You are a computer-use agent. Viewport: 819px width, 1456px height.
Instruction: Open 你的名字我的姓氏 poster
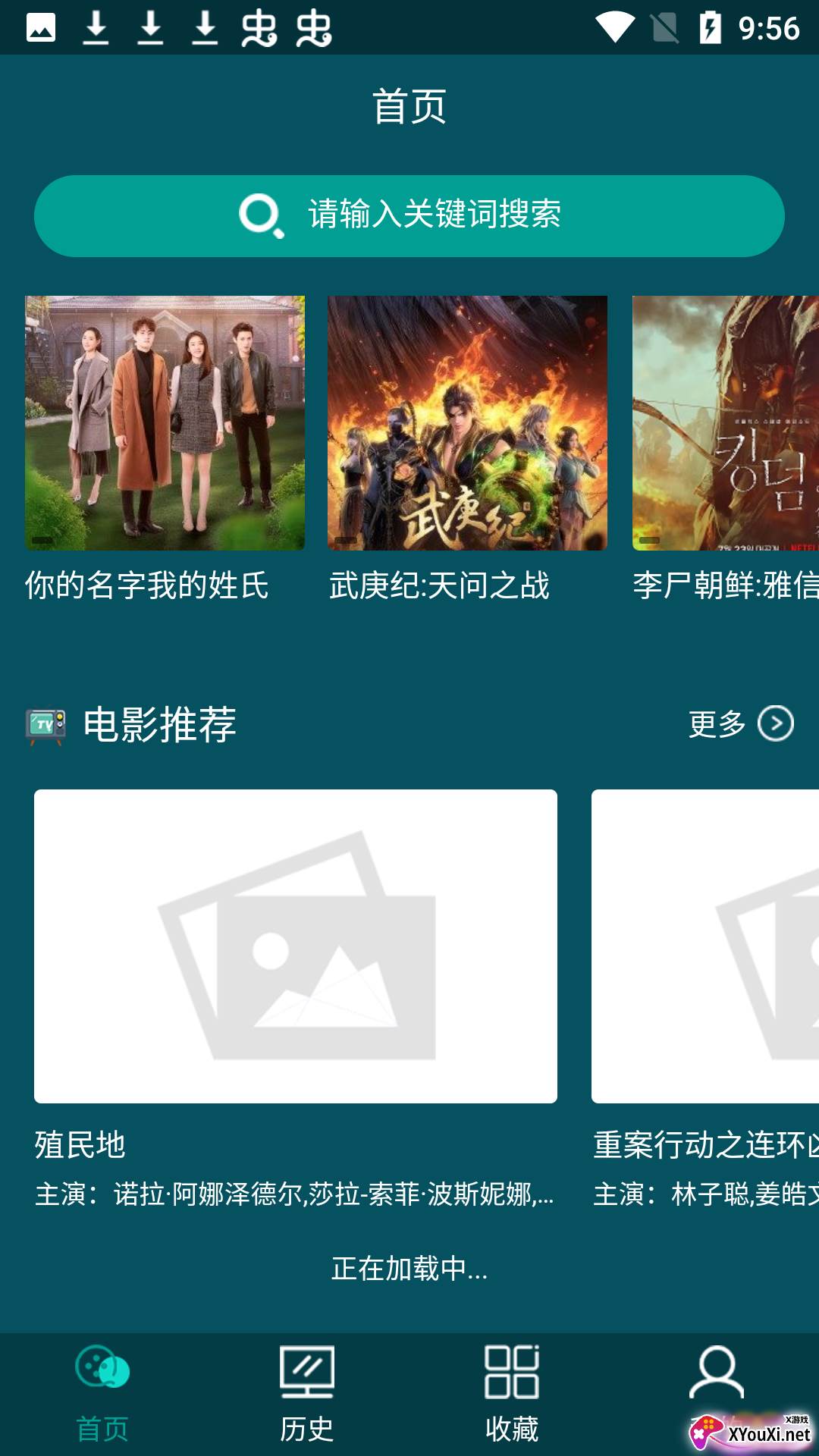coord(165,423)
